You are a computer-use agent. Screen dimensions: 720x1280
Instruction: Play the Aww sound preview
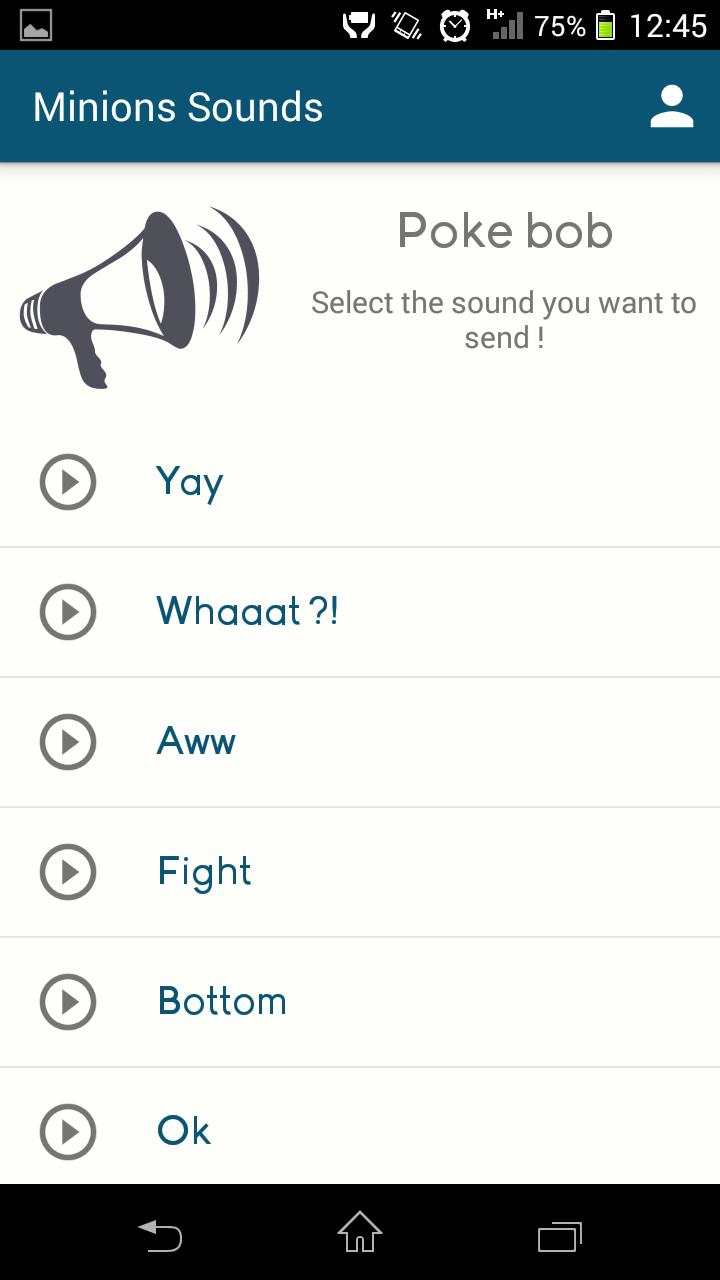click(68, 742)
